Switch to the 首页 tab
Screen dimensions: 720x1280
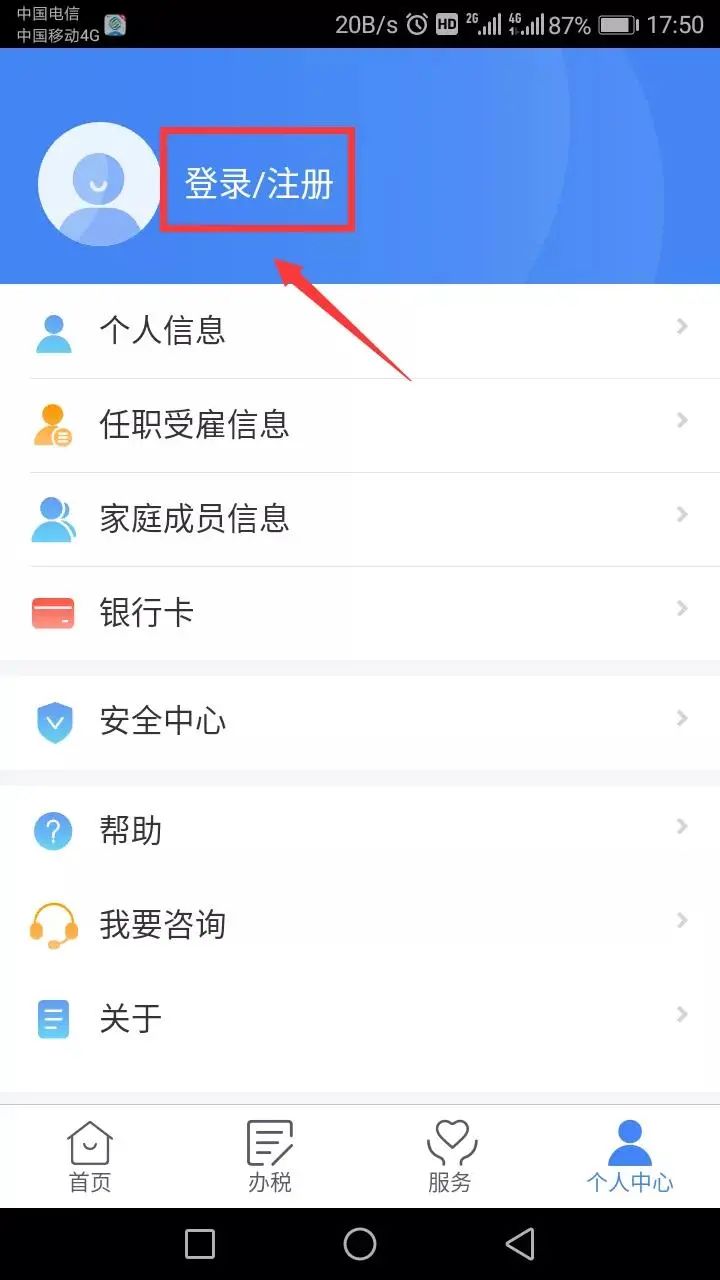tap(90, 1156)
